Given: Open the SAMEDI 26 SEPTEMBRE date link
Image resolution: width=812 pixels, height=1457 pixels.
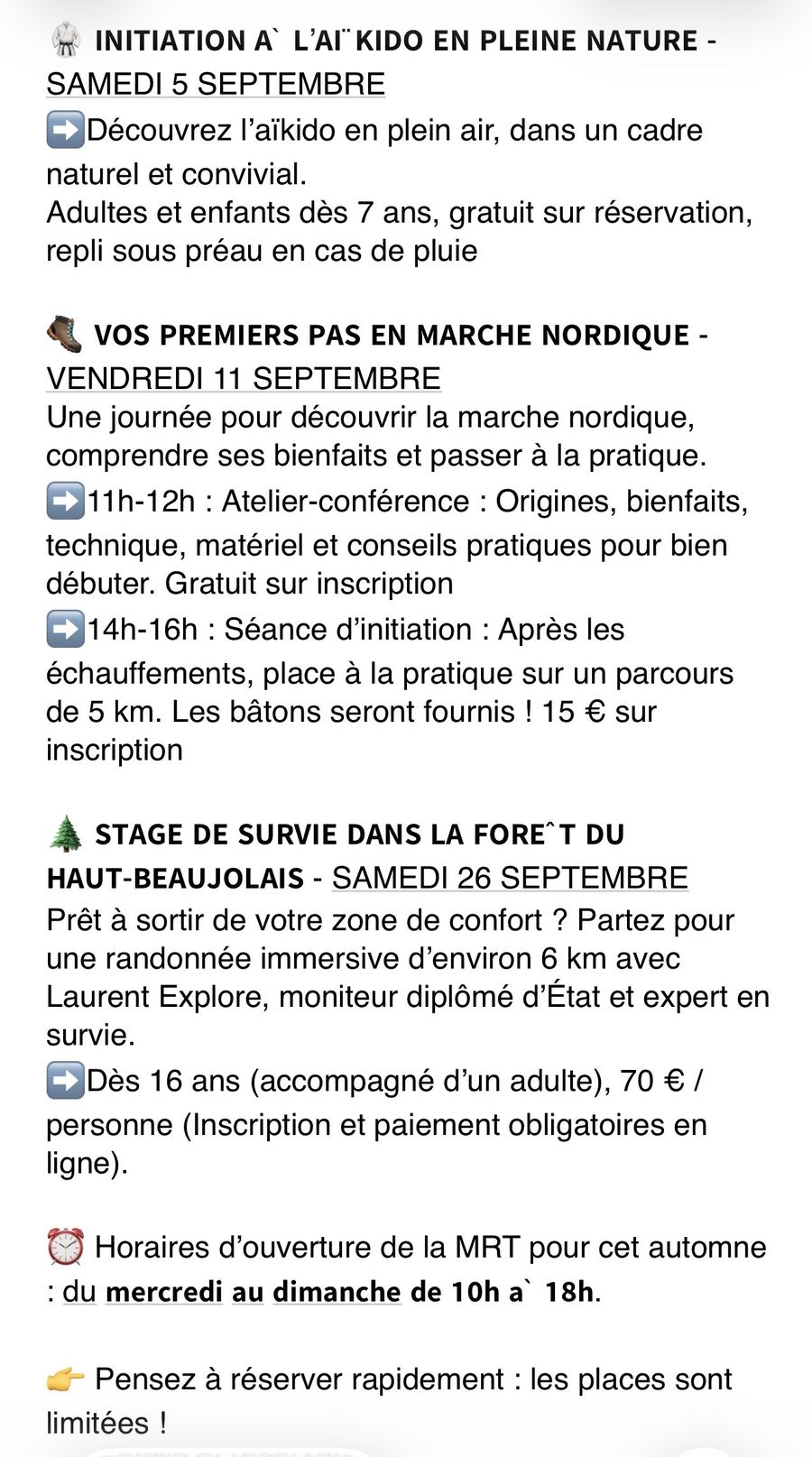Looking at the screenshot, I should (x=510, y=878).
